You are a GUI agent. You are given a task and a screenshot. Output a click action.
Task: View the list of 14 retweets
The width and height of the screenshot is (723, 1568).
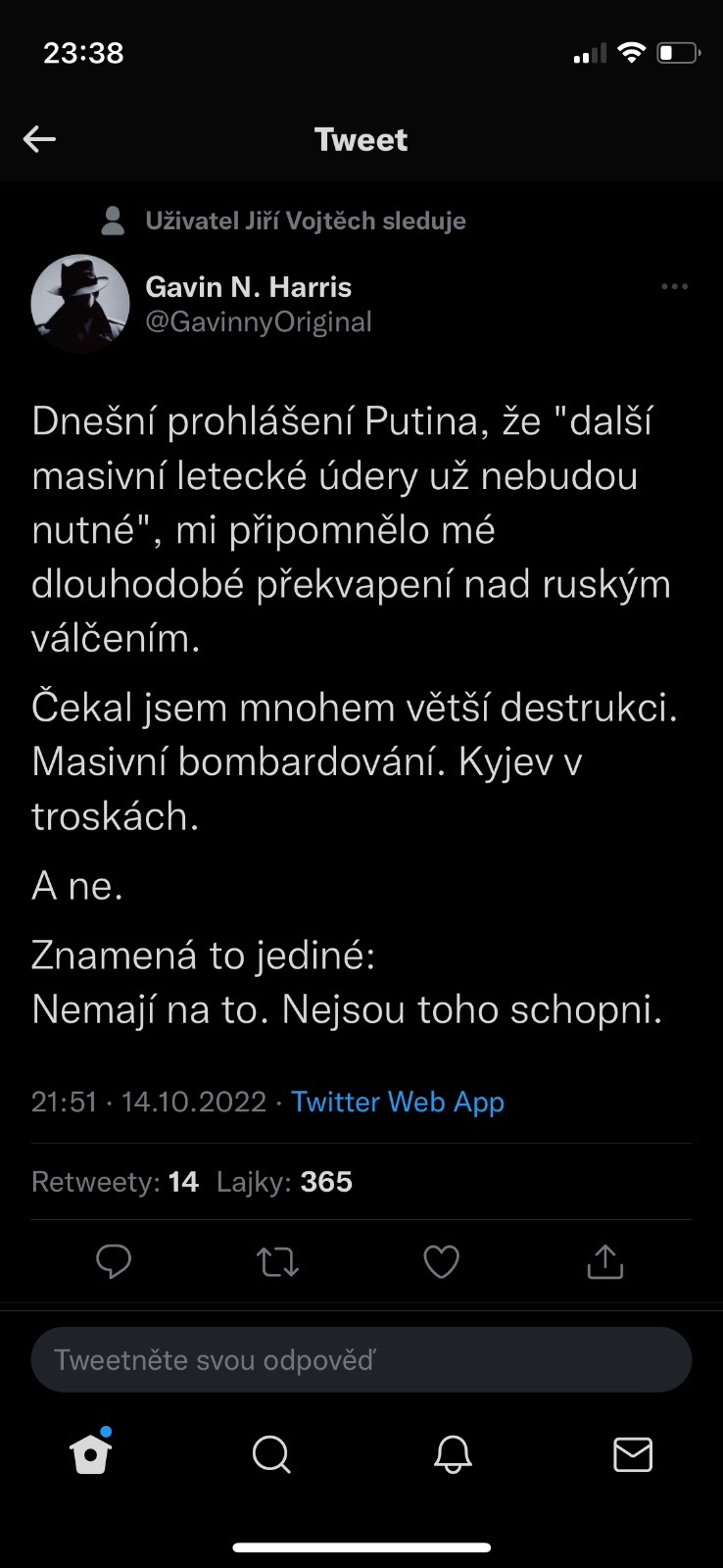click(115, 1182)
